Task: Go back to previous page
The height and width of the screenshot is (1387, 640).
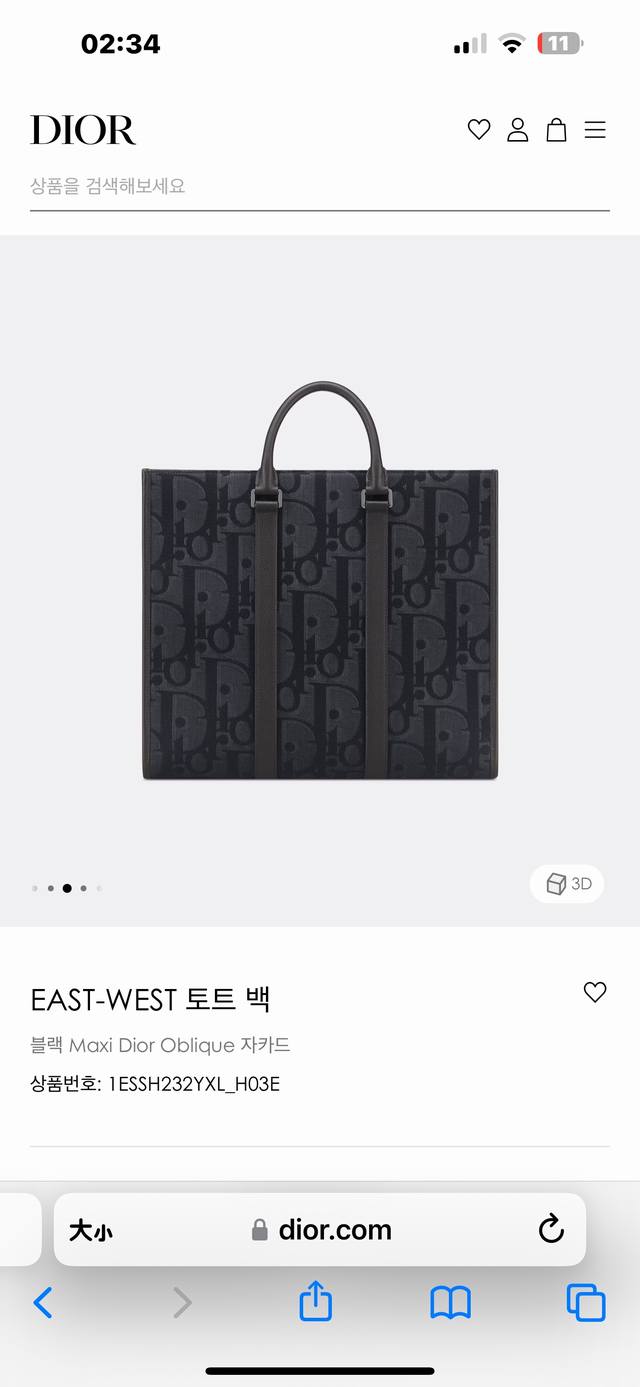Action: (x=43, y=1302)
